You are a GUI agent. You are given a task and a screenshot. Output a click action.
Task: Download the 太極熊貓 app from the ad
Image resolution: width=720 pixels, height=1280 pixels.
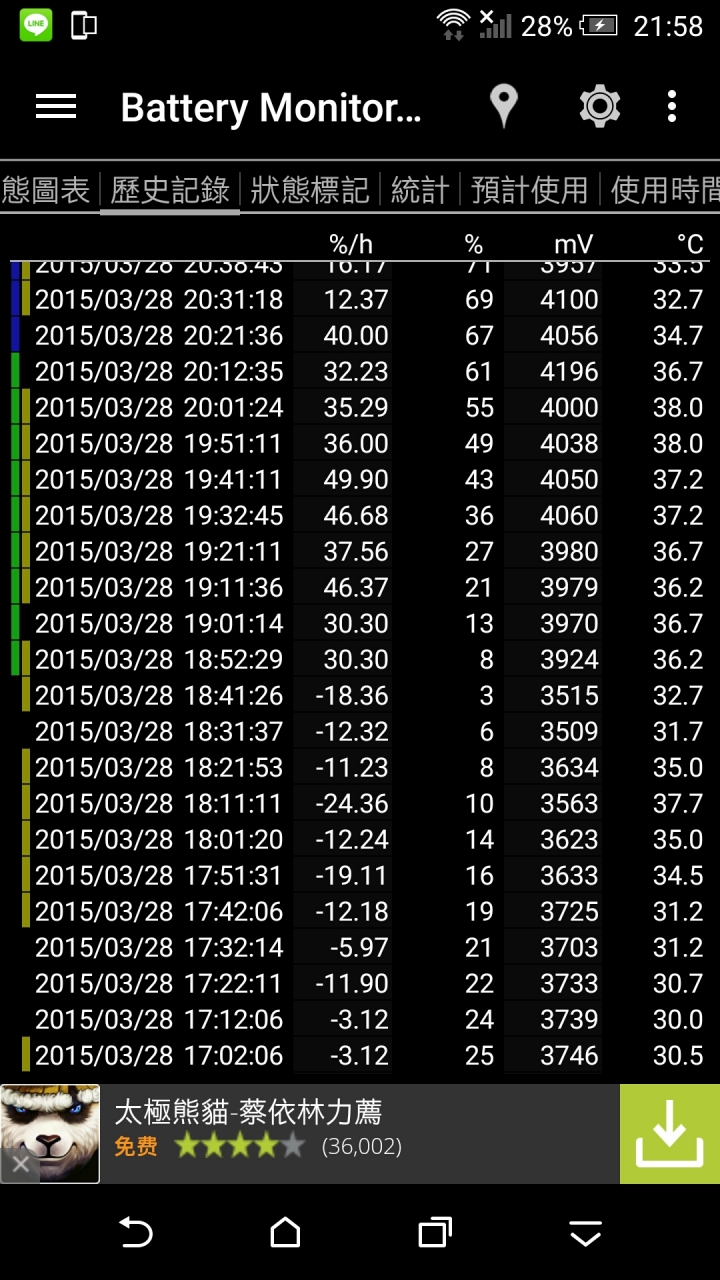click(669, 1134)
